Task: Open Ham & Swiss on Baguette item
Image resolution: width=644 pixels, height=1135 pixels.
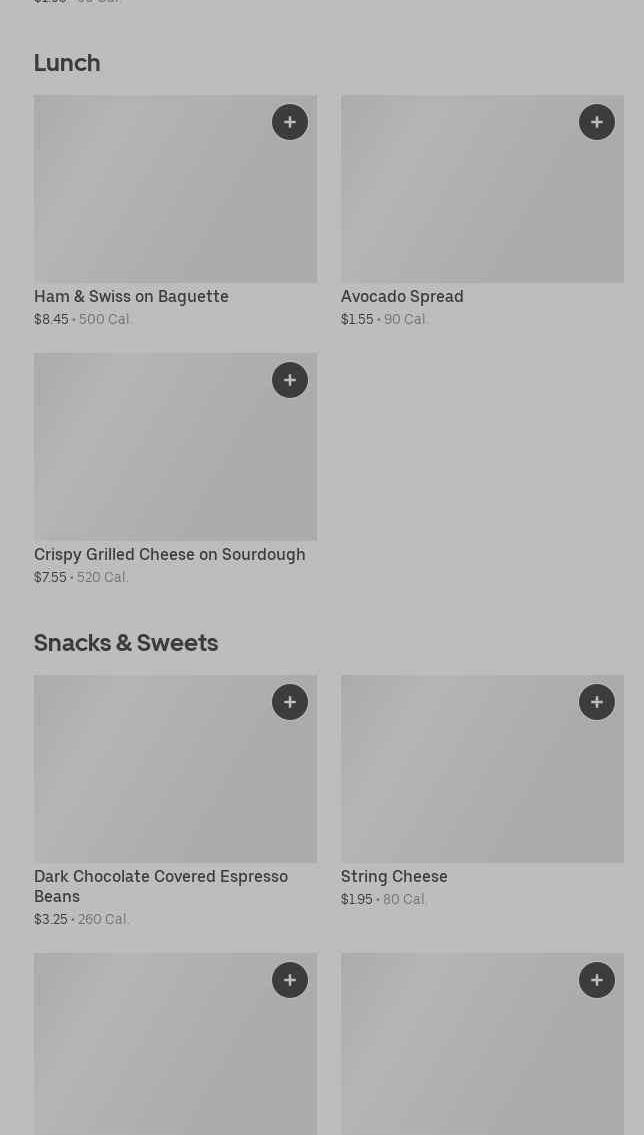Action: point(131,296)
